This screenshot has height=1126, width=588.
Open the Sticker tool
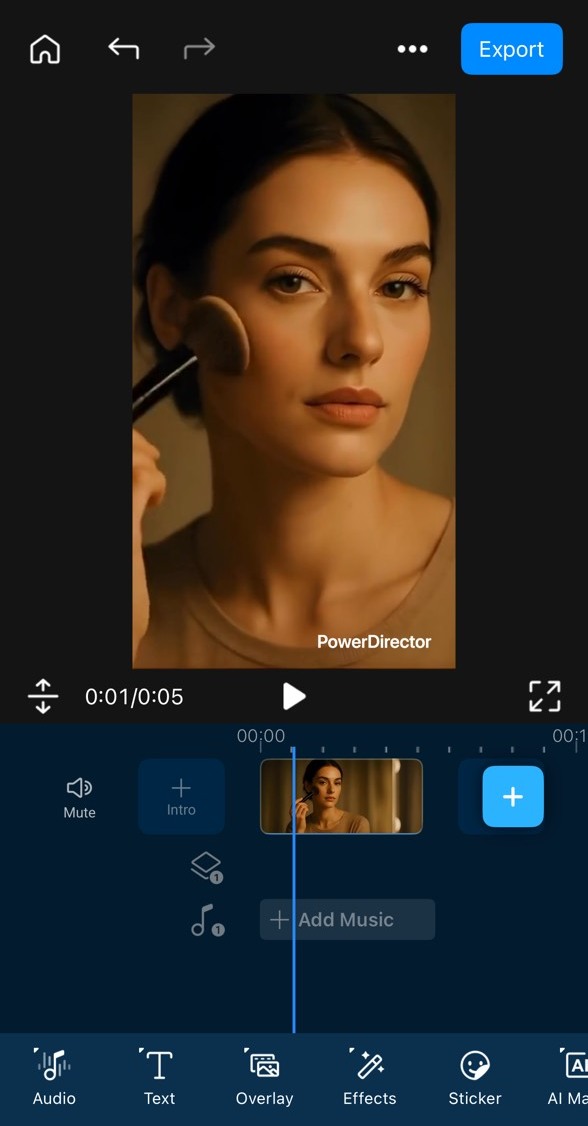475,1076
